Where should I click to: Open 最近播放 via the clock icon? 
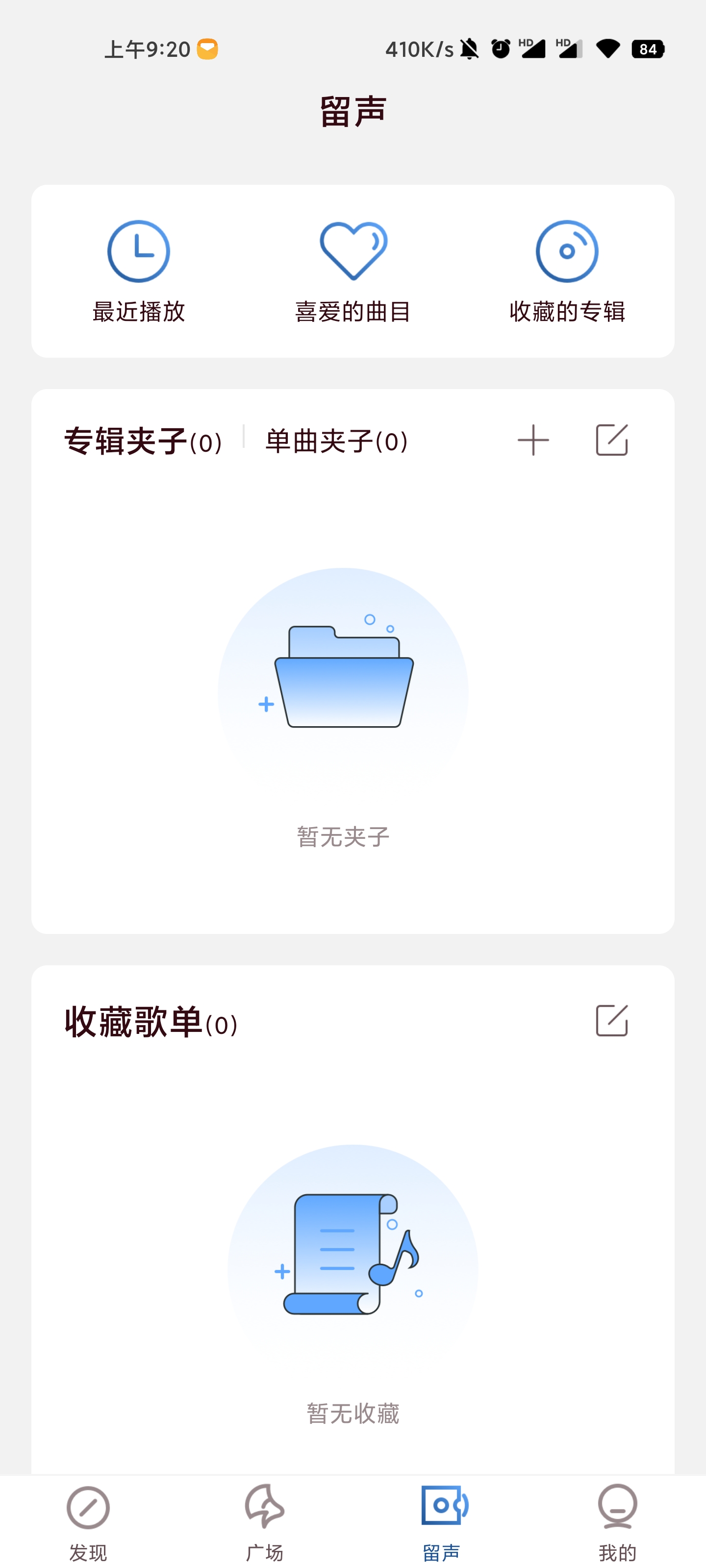(x=139, y=251)
